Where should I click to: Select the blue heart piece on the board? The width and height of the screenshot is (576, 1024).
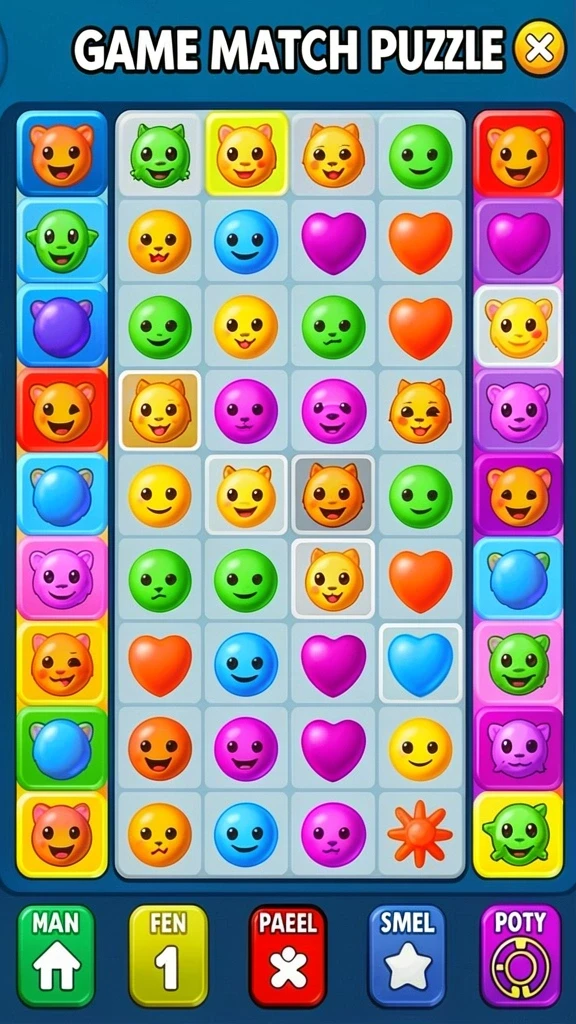[421, 664]
